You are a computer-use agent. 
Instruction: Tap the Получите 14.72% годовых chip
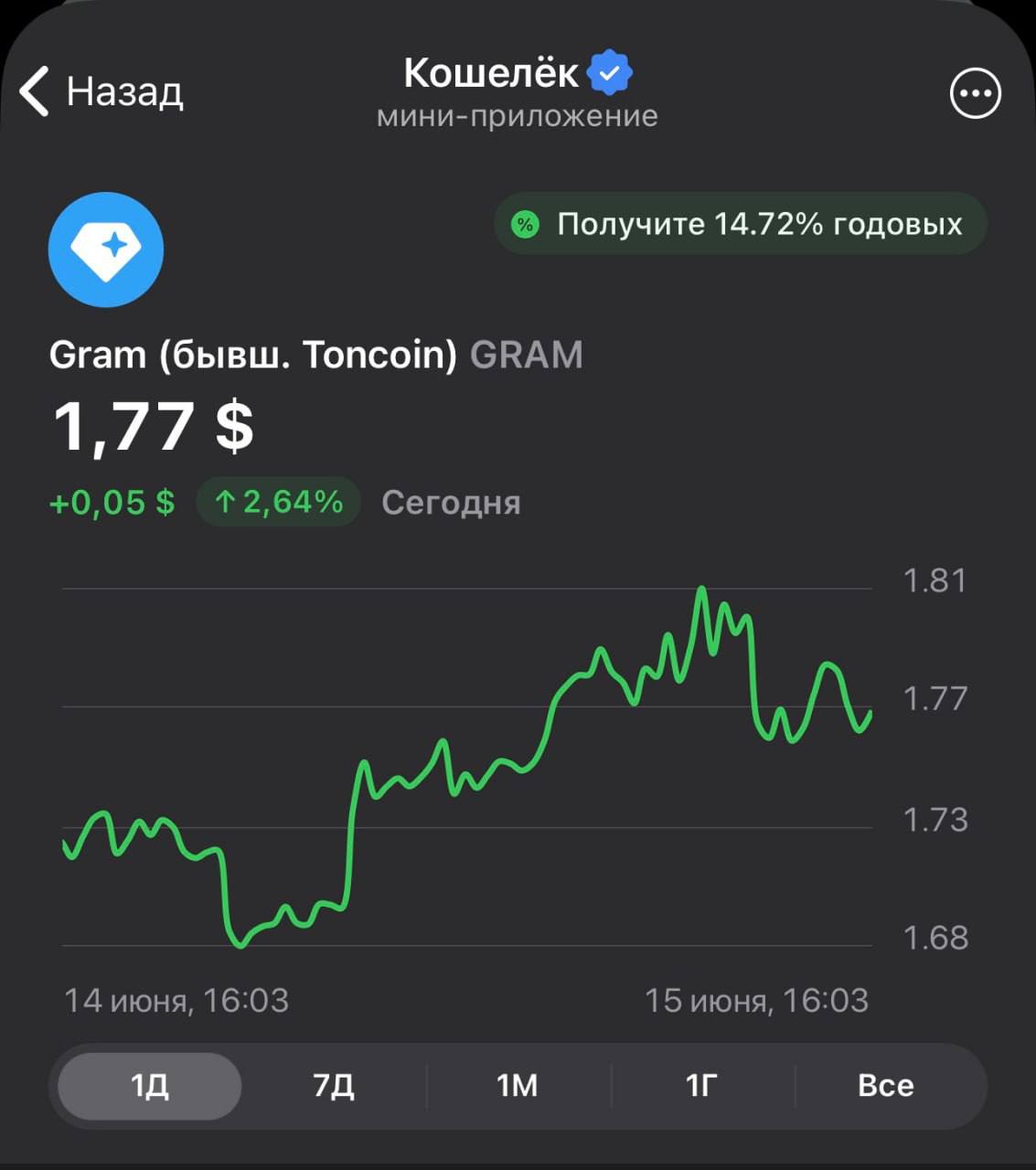click(741, 224)
